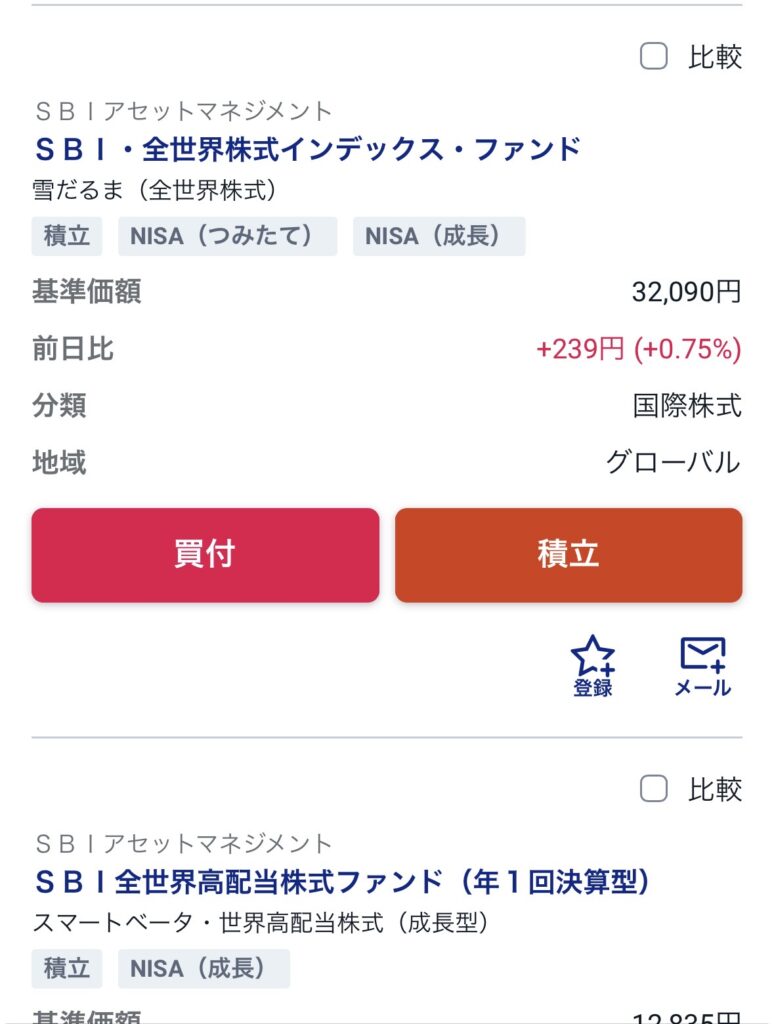This screenshot has width=774, height=1024.
Task: Set up メール alert for this fund
Action: [702, 665]
